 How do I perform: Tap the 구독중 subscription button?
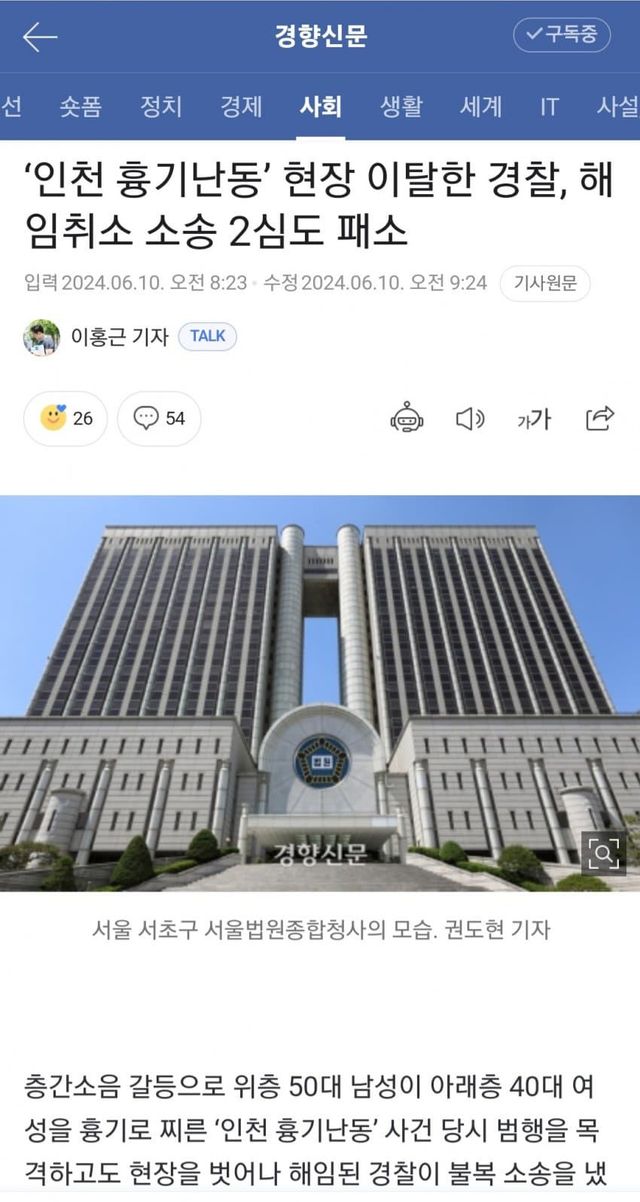(561, 35)
